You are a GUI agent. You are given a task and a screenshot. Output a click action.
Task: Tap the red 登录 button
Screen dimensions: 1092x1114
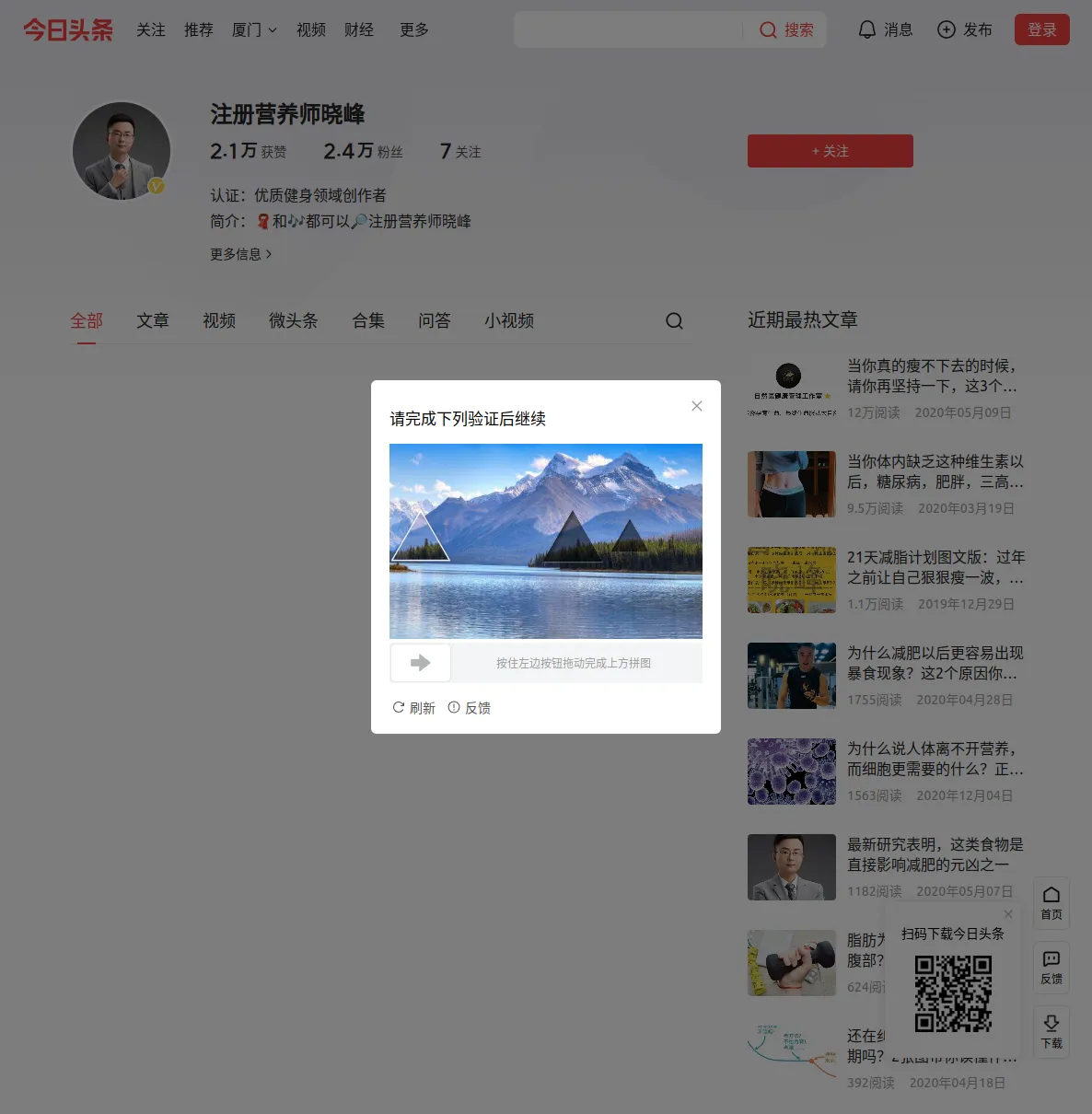coord(1041,30)
